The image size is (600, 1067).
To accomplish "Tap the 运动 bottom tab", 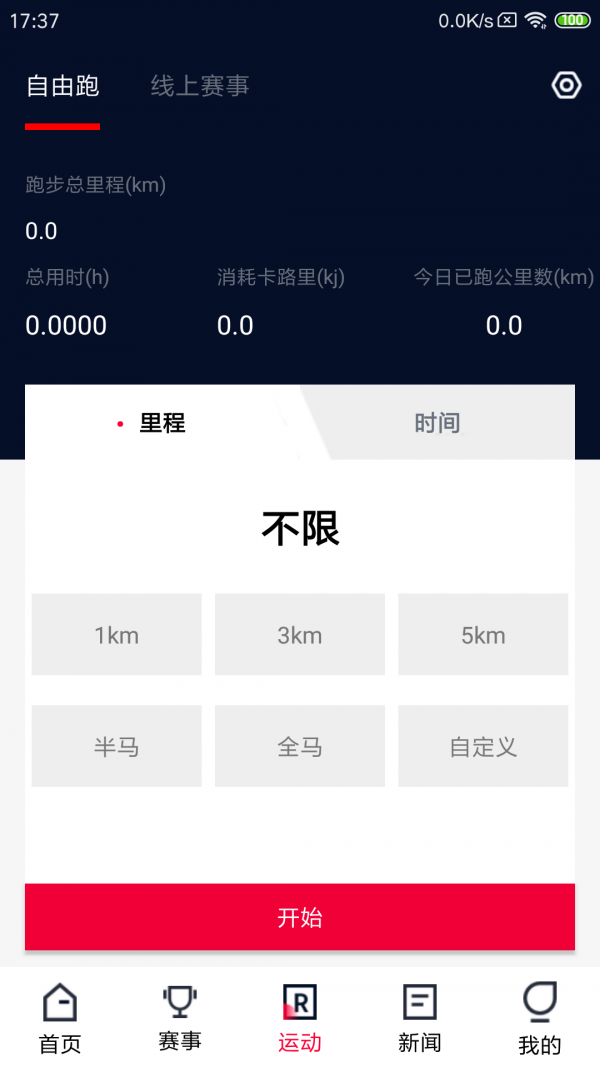I will pos(300,1018).
